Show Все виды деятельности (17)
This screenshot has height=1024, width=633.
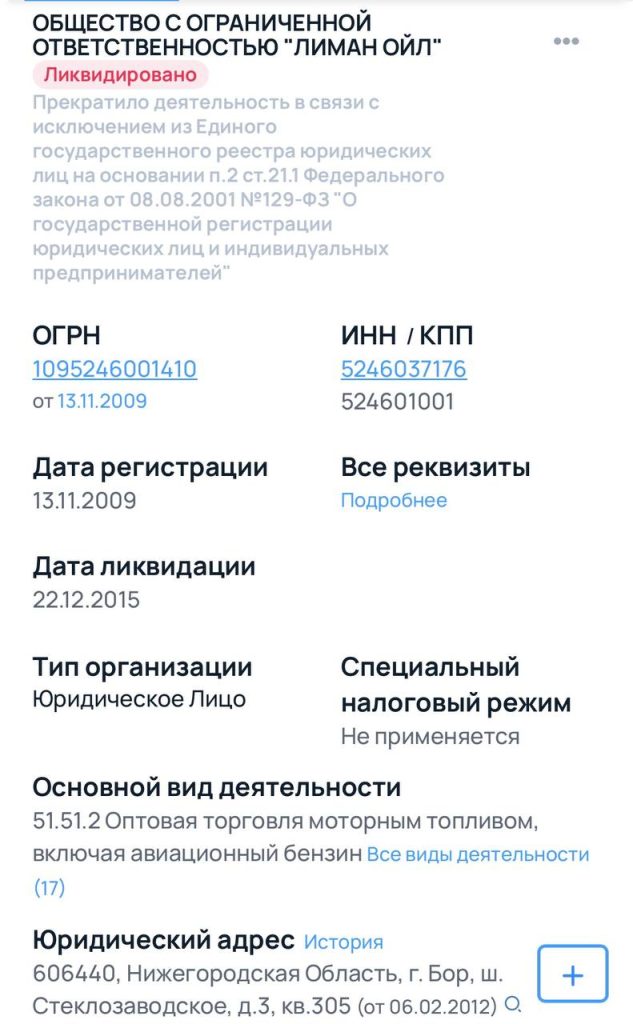click(477, 855)
